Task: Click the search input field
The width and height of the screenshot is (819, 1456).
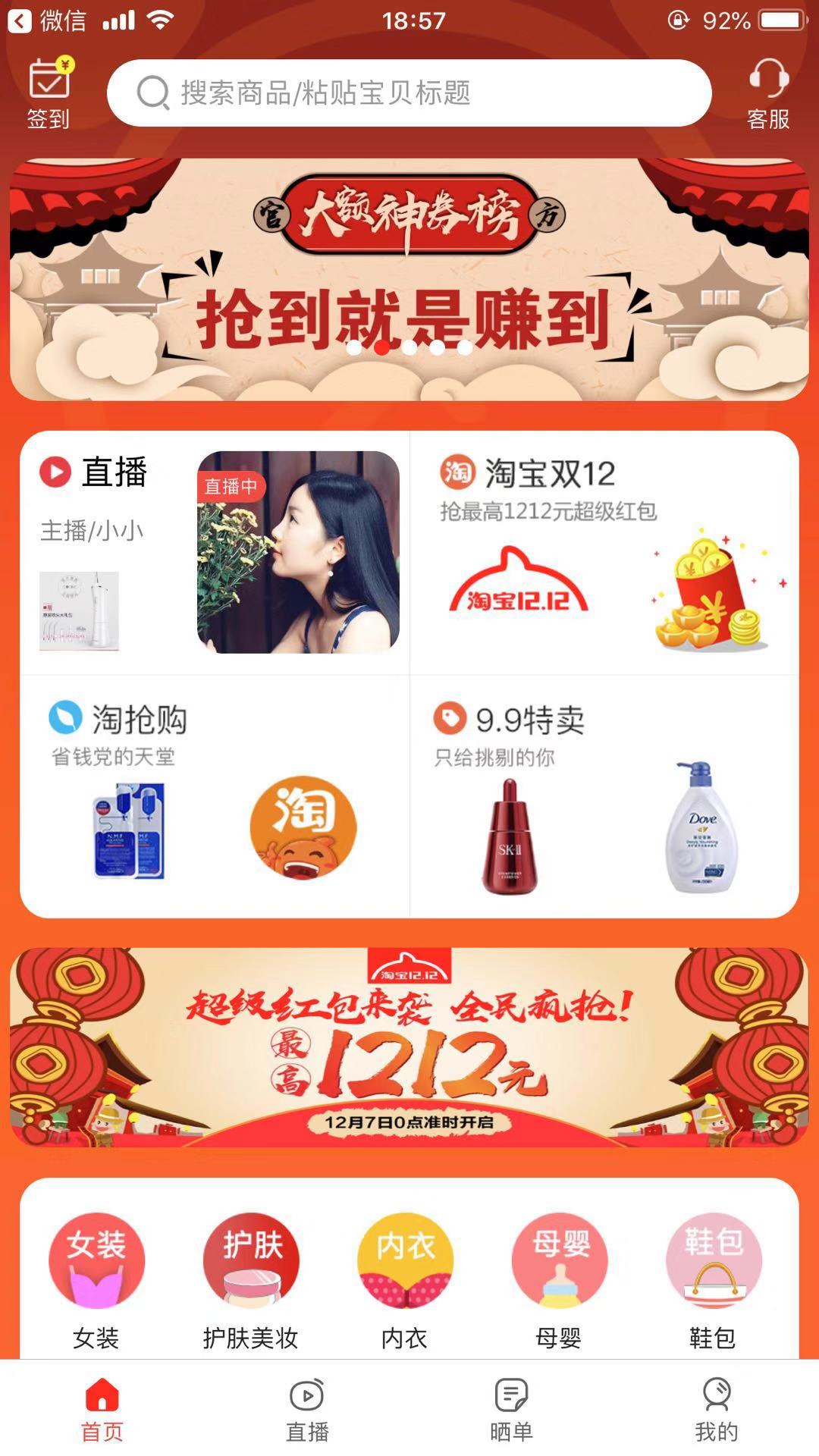Action: pyautogui.click(x=409, y=93)
